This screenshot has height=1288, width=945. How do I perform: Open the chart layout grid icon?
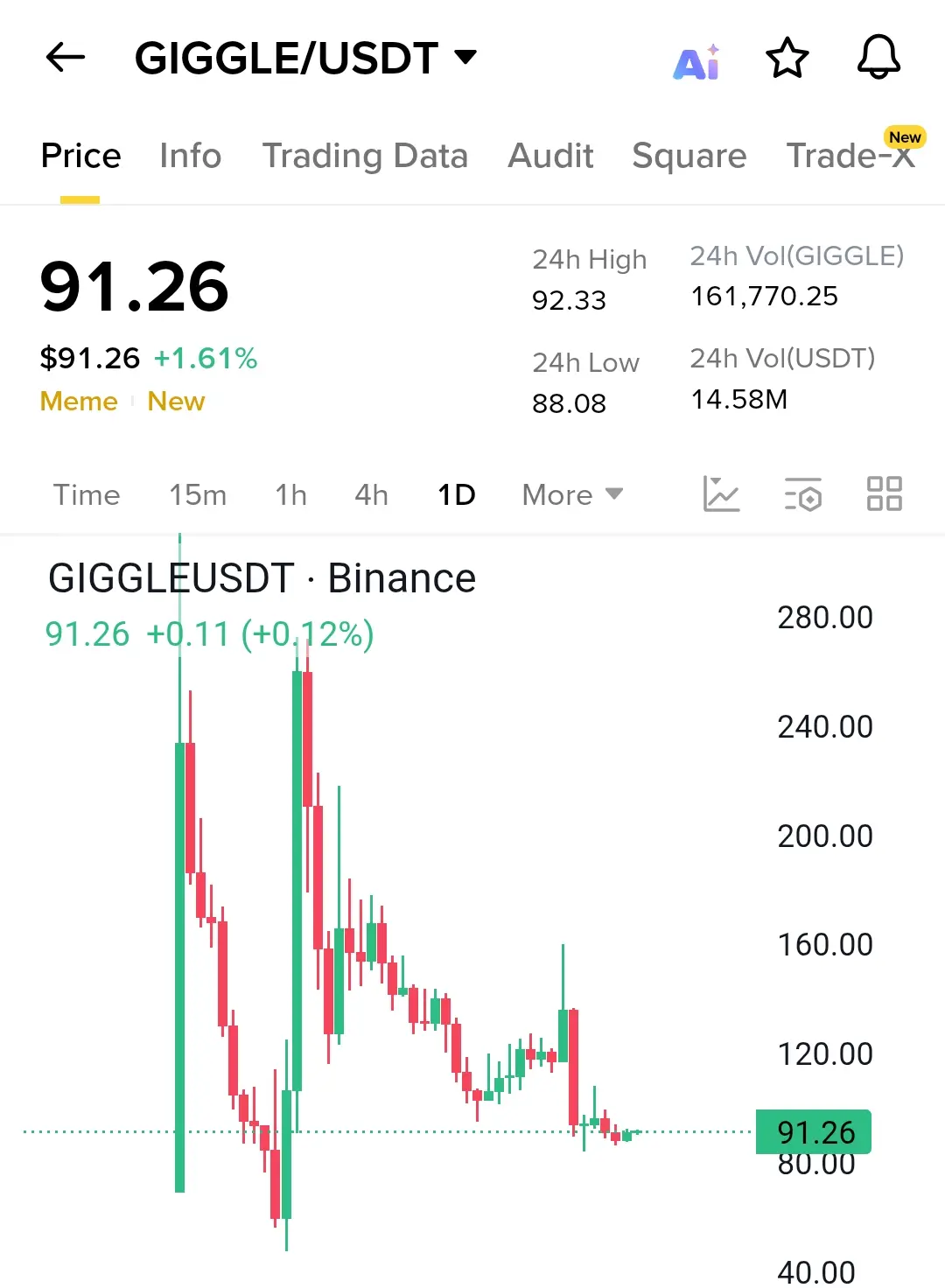884,494
